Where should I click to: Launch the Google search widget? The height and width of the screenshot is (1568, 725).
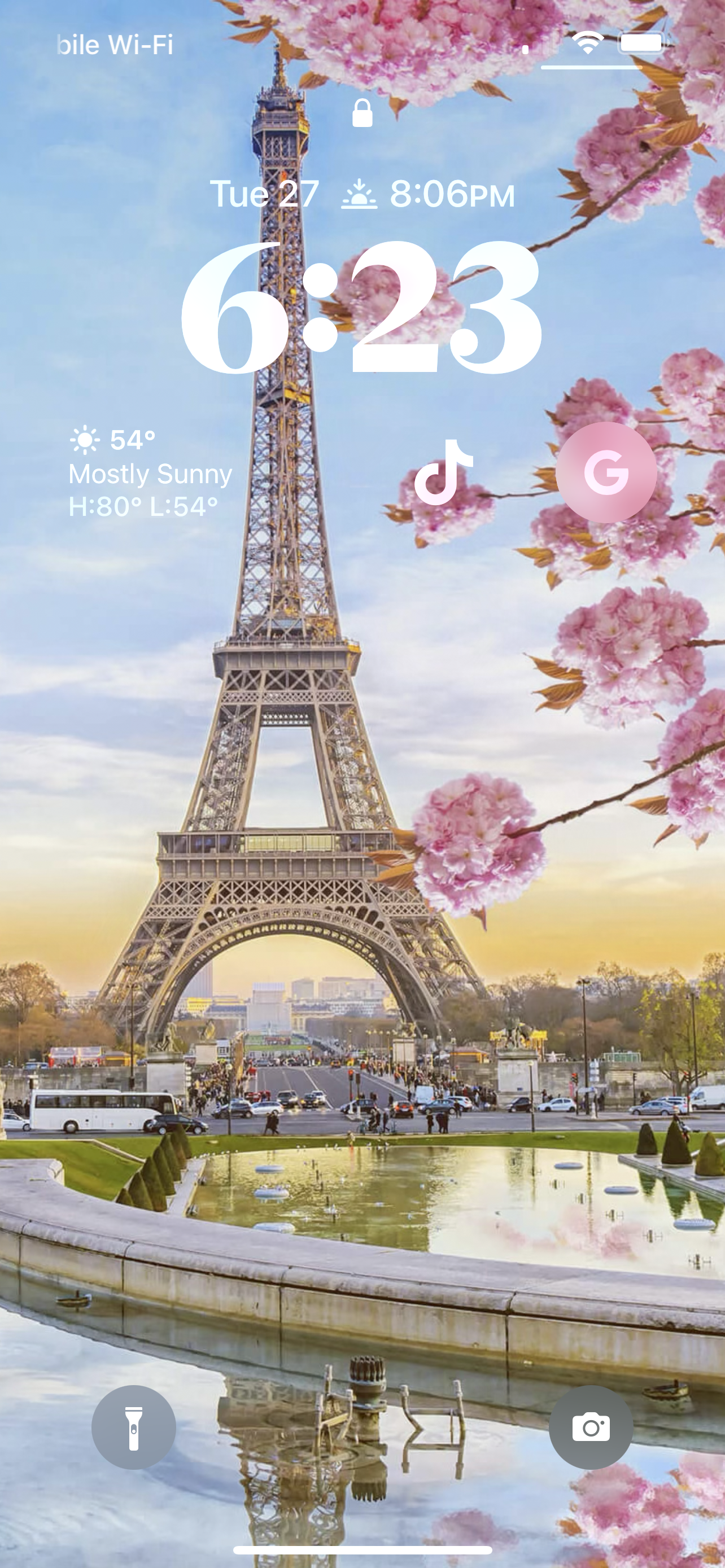point(606,472)
